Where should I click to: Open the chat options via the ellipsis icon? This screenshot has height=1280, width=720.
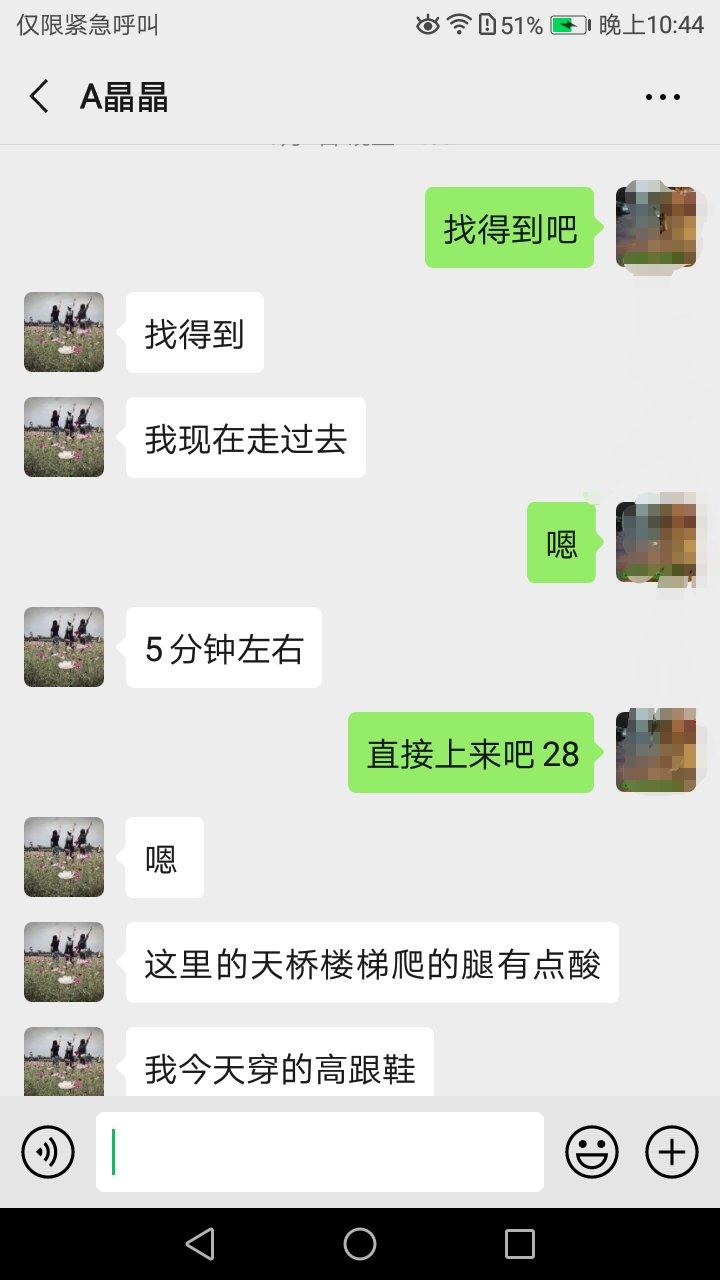coord(663,96)
